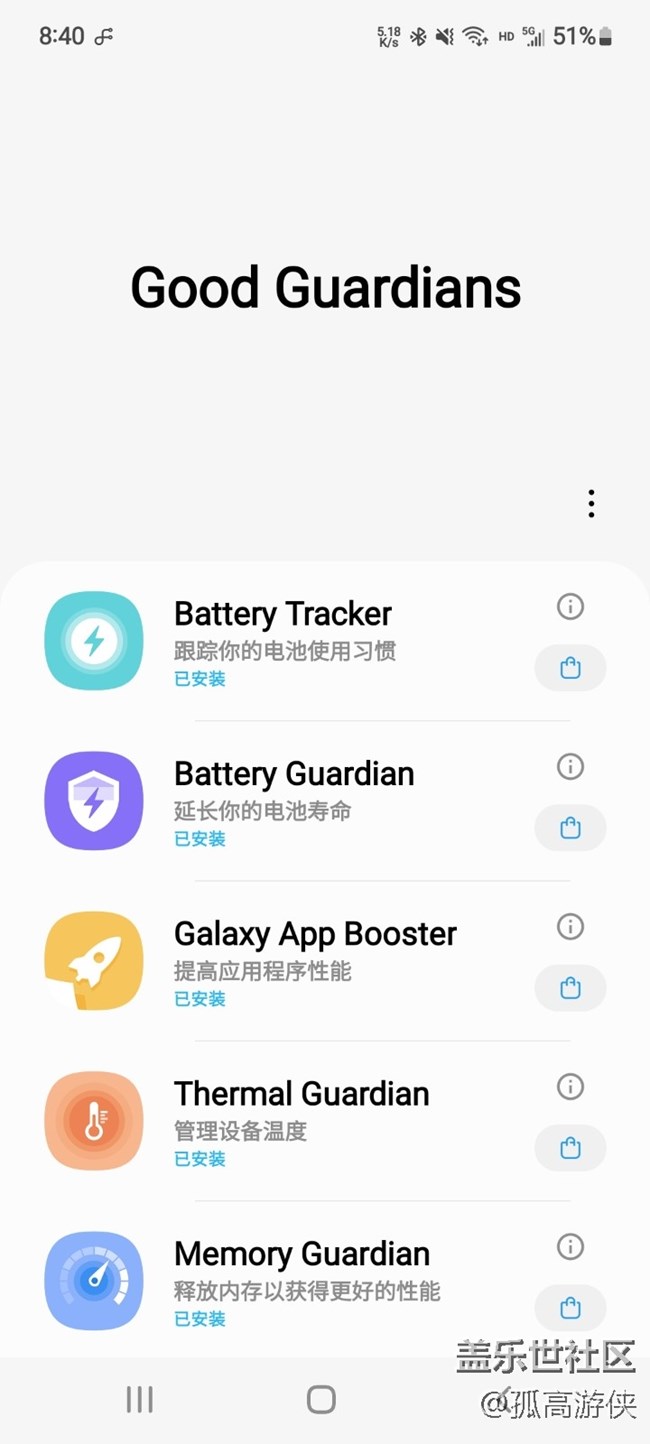
Task: View info for Memory Guardian
Action: click(570, 1247)
